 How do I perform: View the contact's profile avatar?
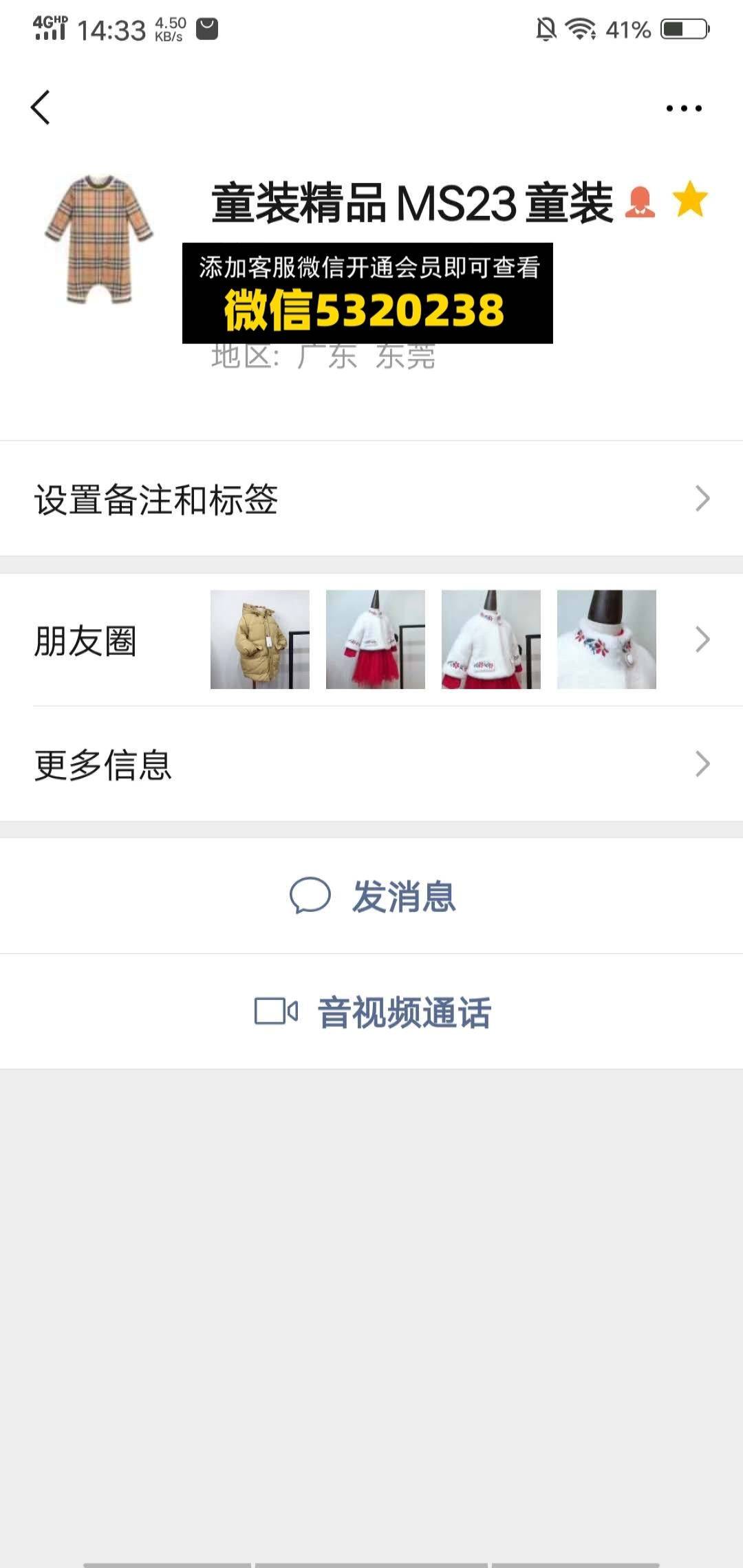click(99, 239)
